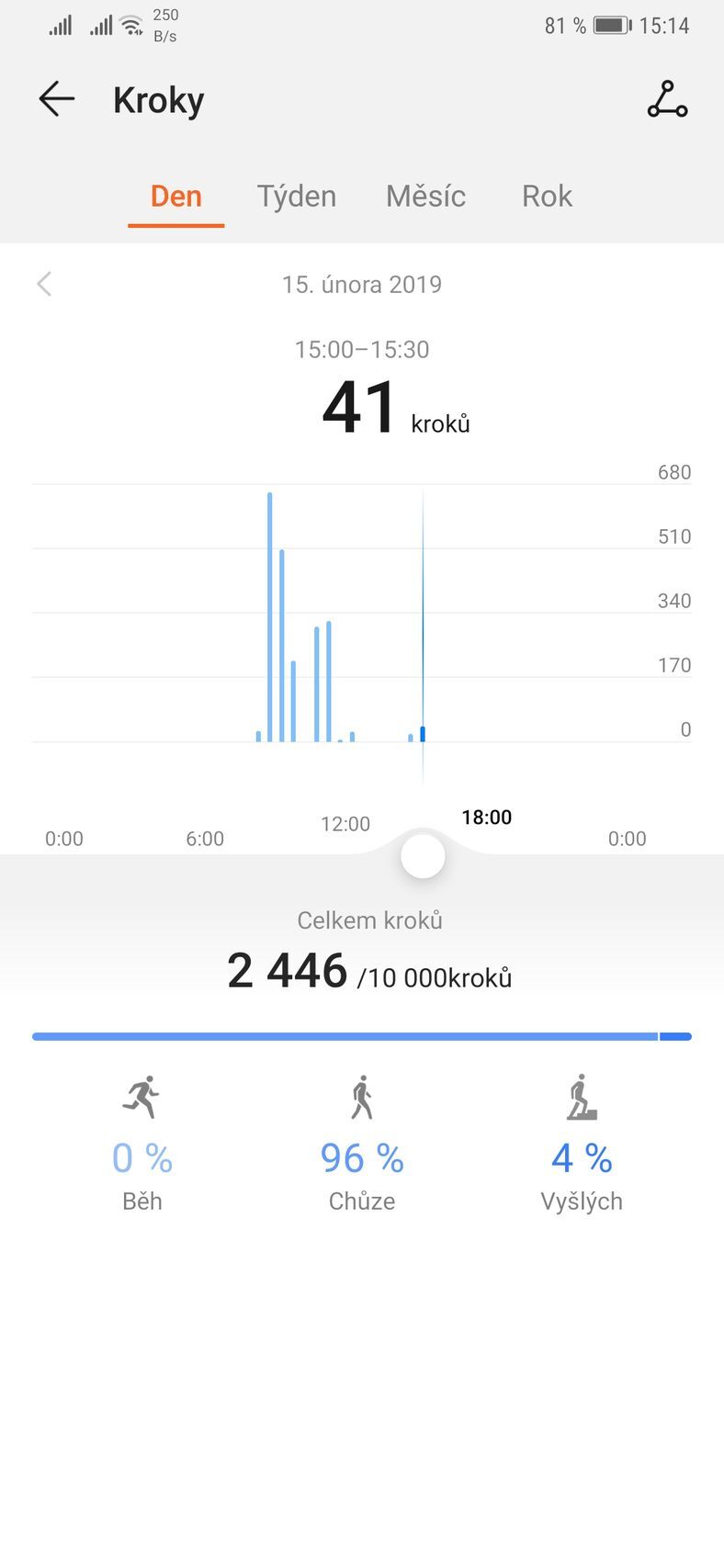Go to the day before 15. února 2019
This screenshot has height=1568, width=724.
coord(44,284)
